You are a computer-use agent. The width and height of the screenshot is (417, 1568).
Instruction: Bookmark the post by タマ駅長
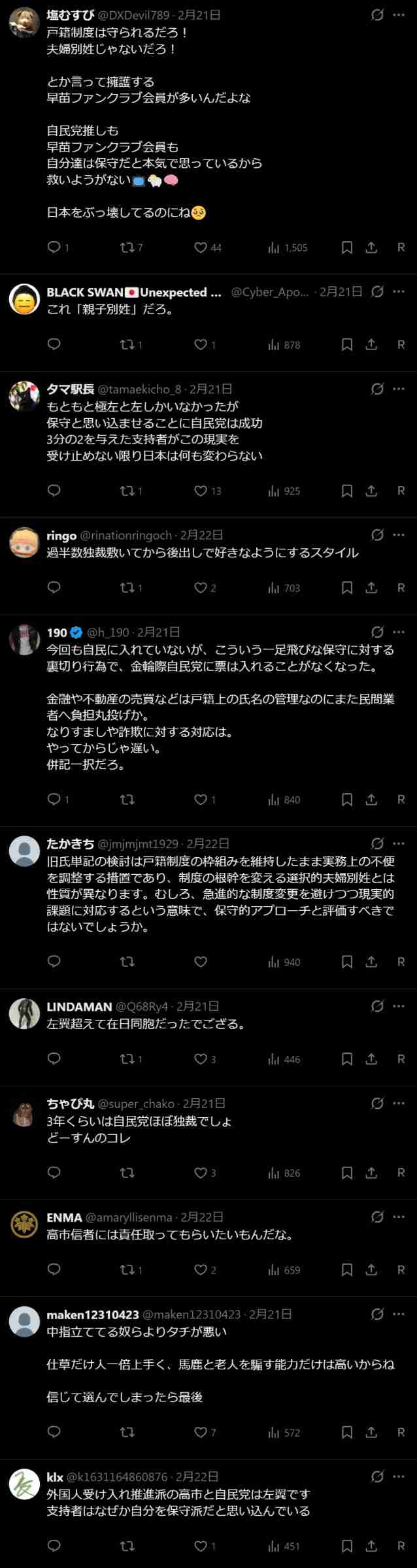tap(347, 491)
